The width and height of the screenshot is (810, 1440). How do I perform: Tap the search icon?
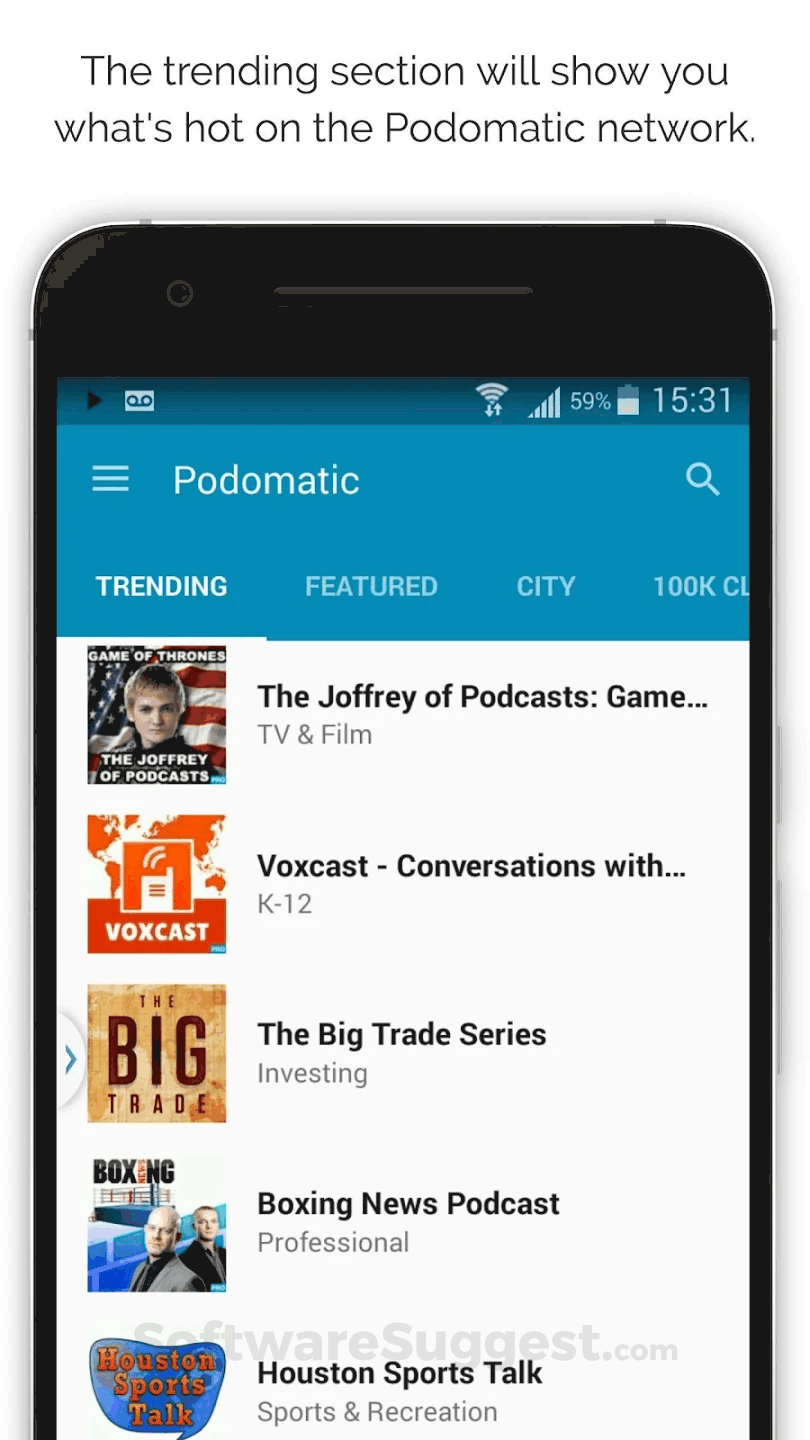coord(703,480)
